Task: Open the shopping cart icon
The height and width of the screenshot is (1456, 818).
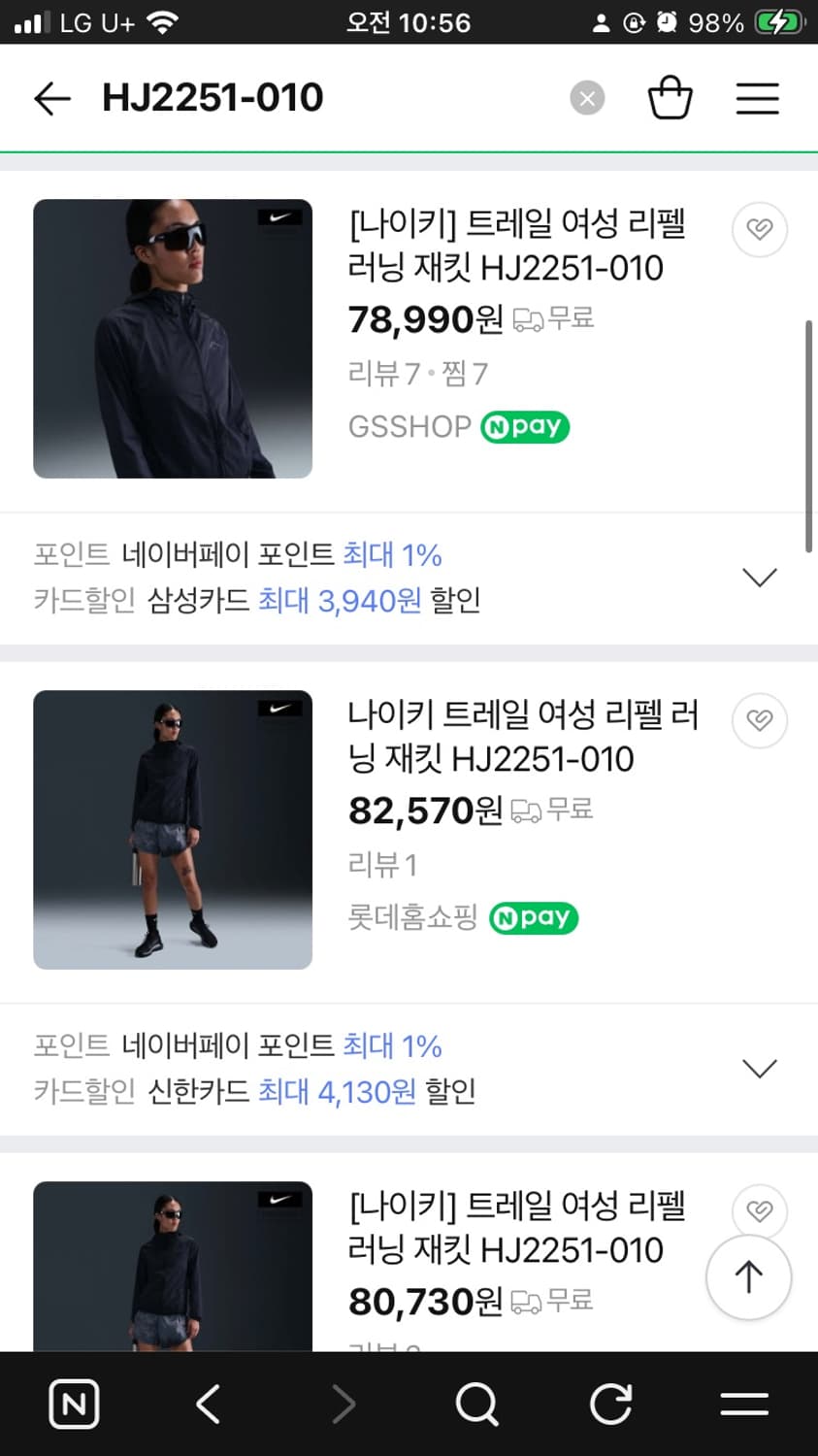Action: [x=669, y=97]
